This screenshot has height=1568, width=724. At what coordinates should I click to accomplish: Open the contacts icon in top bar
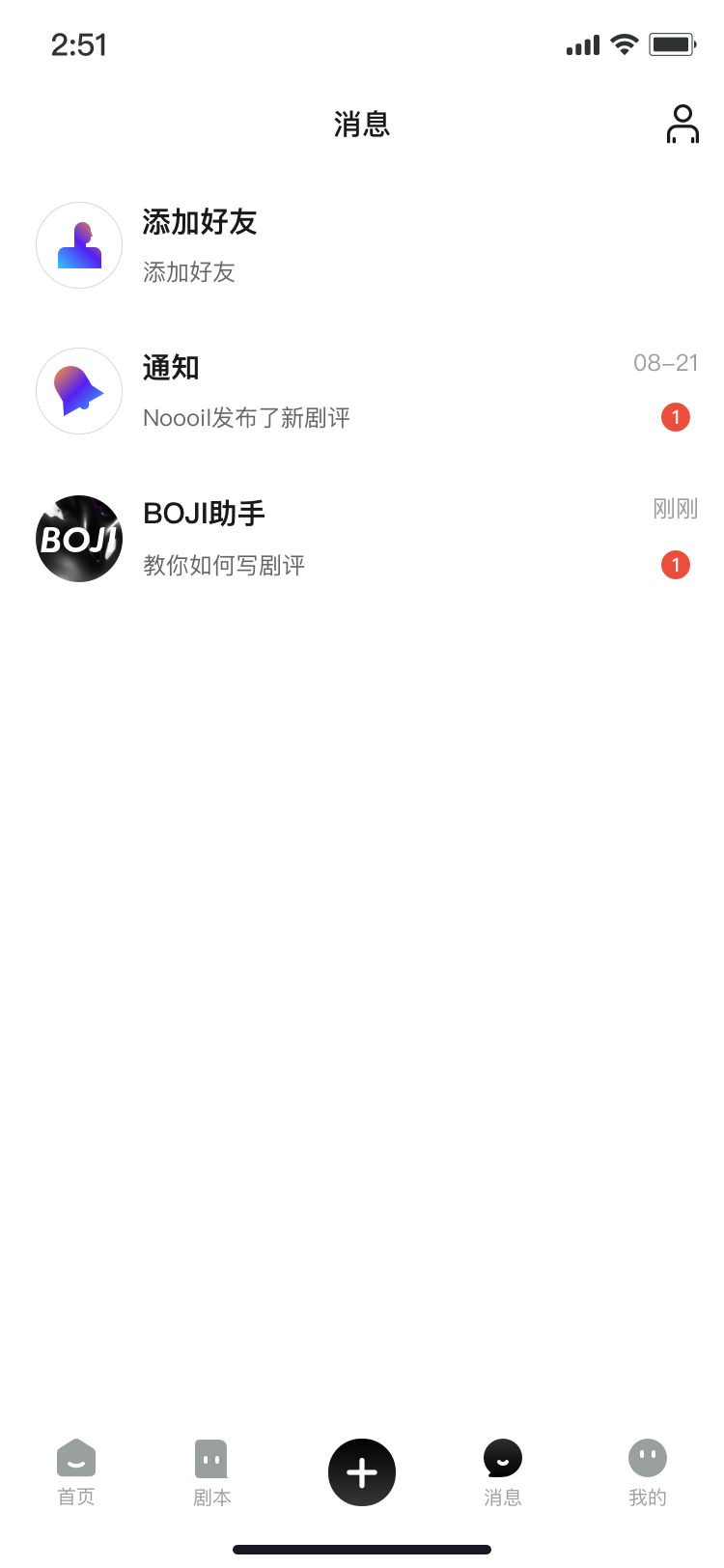[682, 125]
